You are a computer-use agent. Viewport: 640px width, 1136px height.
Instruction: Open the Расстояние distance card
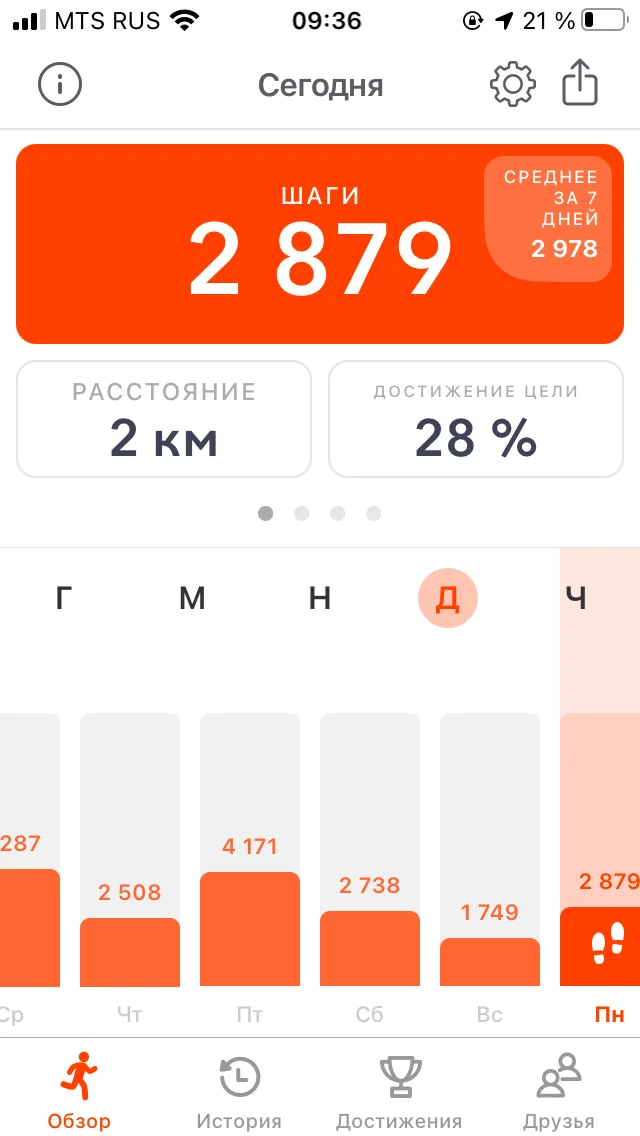[x=164, y=419]
